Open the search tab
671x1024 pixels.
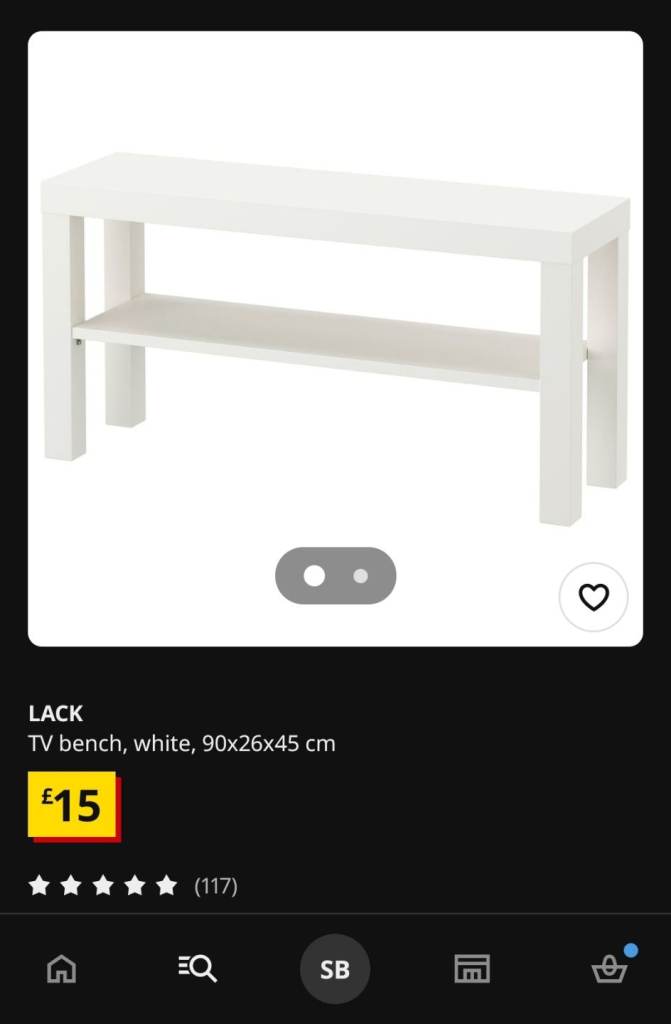coord(197,968)
